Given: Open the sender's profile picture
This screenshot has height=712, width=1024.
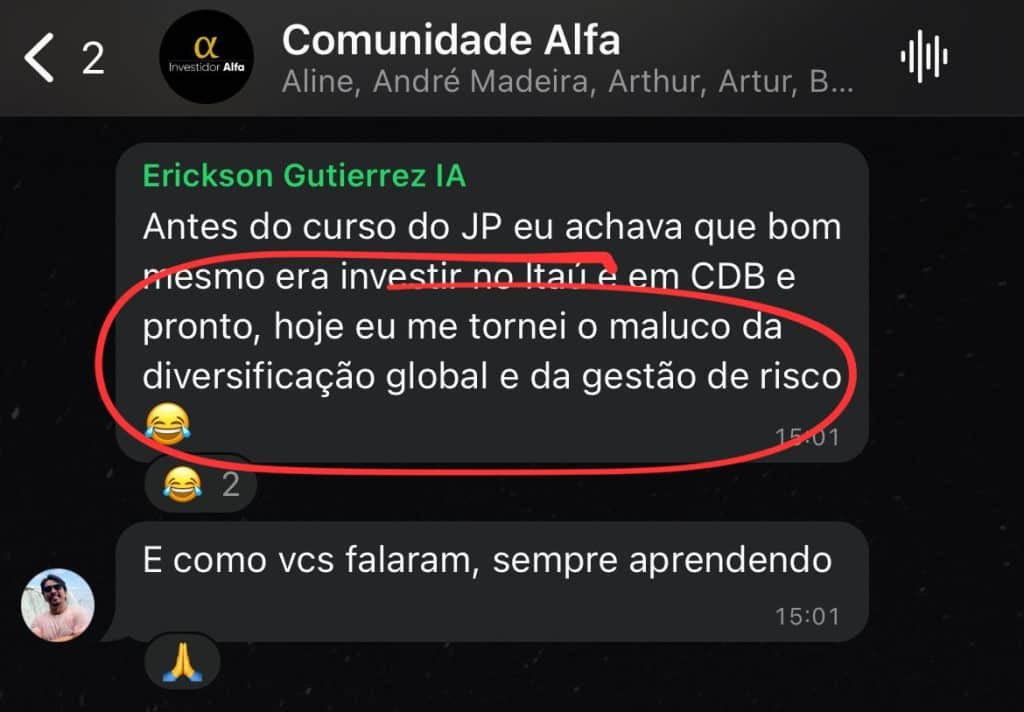Looking at the screenshot, I should pyautogui.click(x=58, y=605).
